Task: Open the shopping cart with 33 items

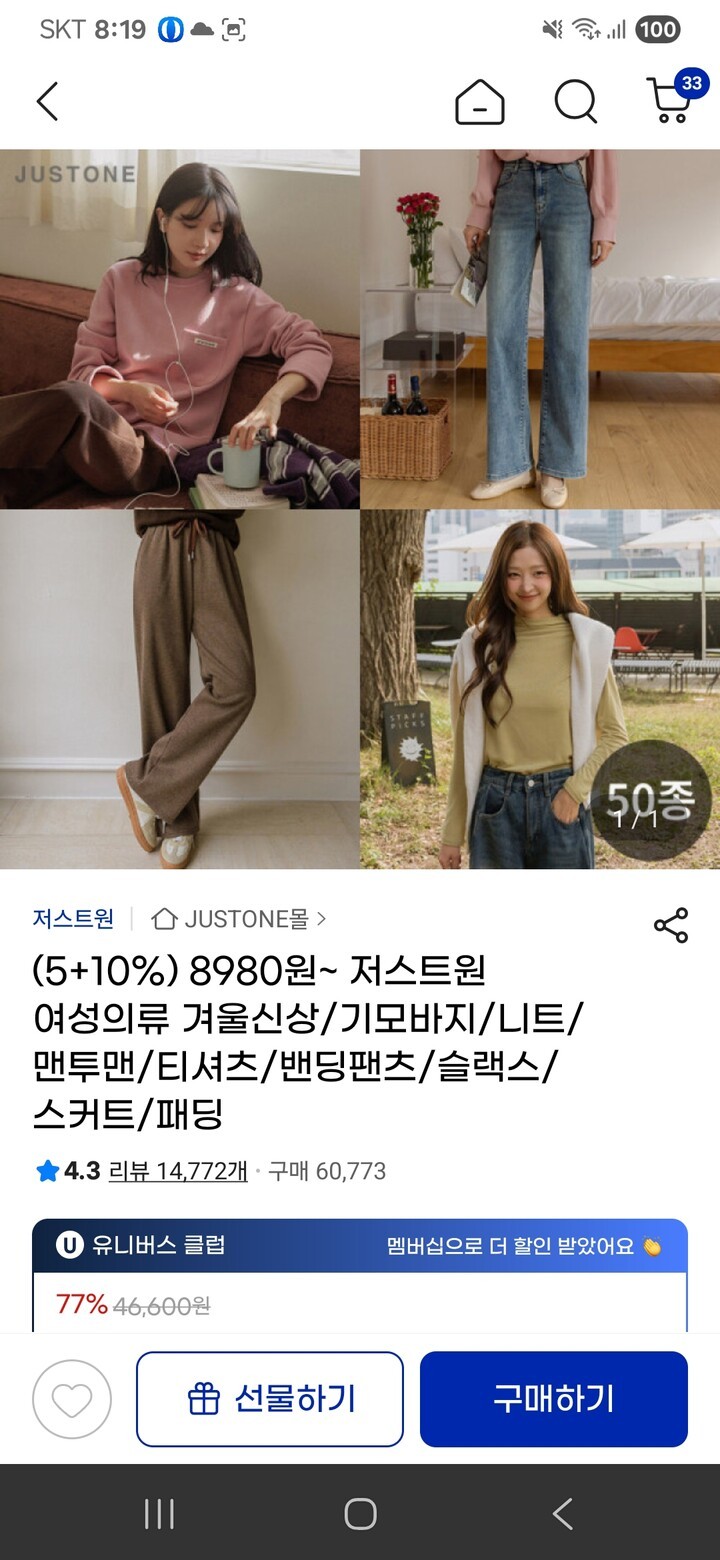Action: 670,100
